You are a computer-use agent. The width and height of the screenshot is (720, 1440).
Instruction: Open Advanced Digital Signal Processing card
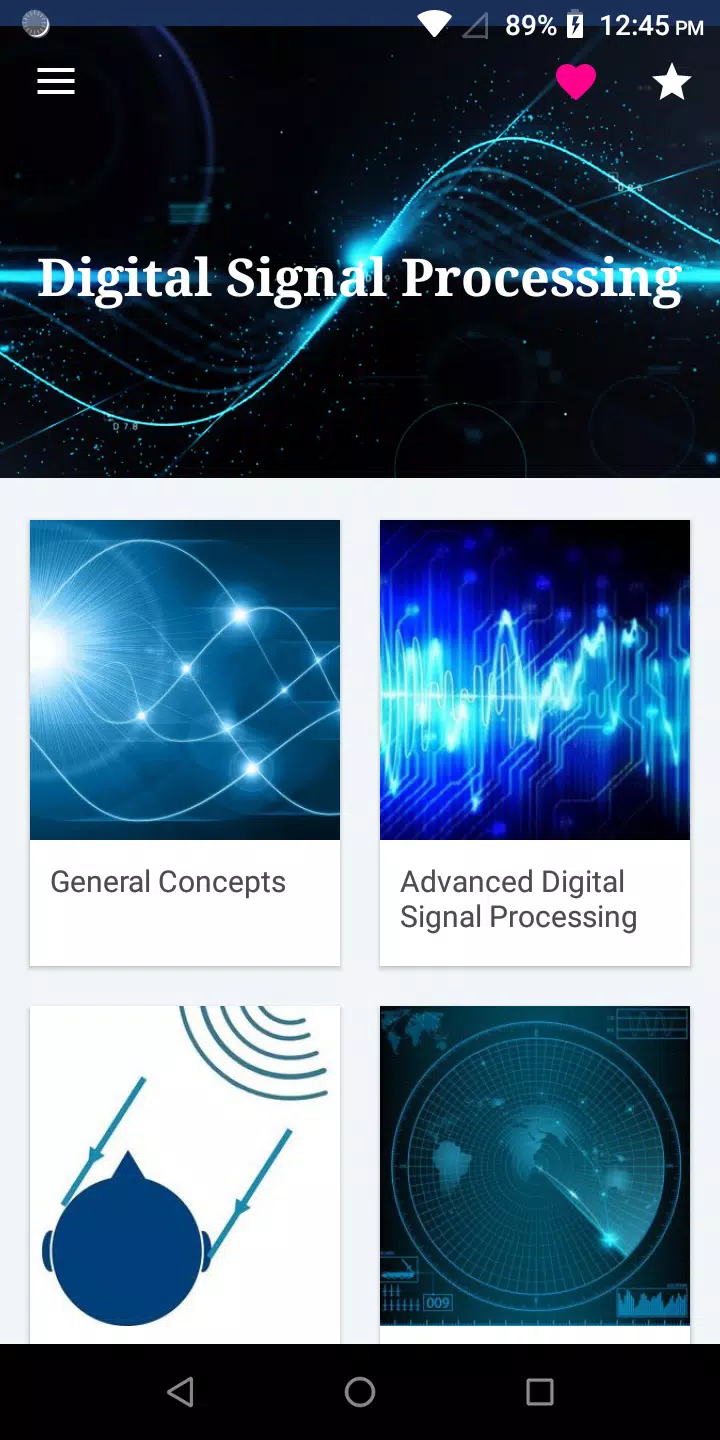click(535, 743)
